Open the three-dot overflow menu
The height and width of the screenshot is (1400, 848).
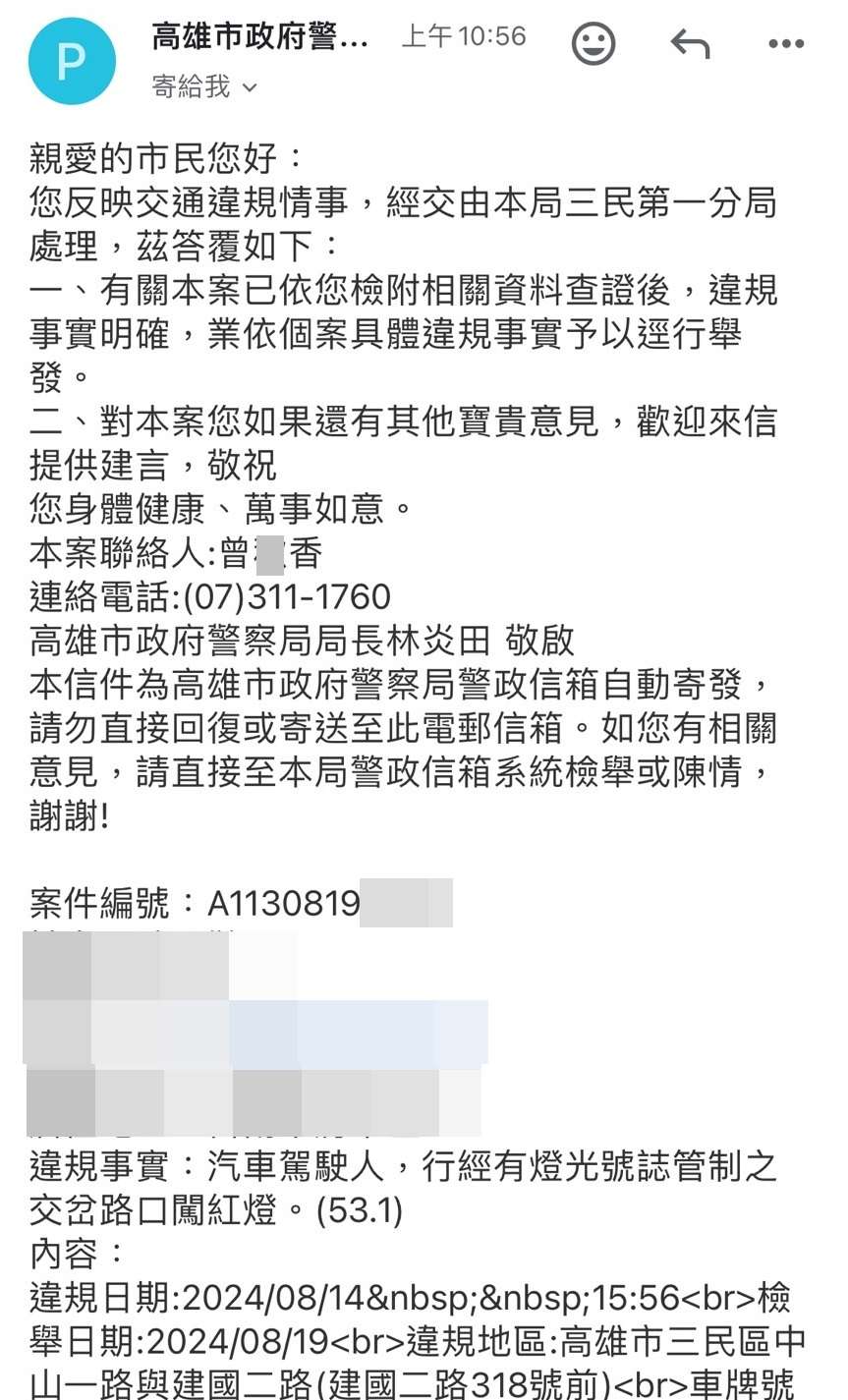point(786,44)
